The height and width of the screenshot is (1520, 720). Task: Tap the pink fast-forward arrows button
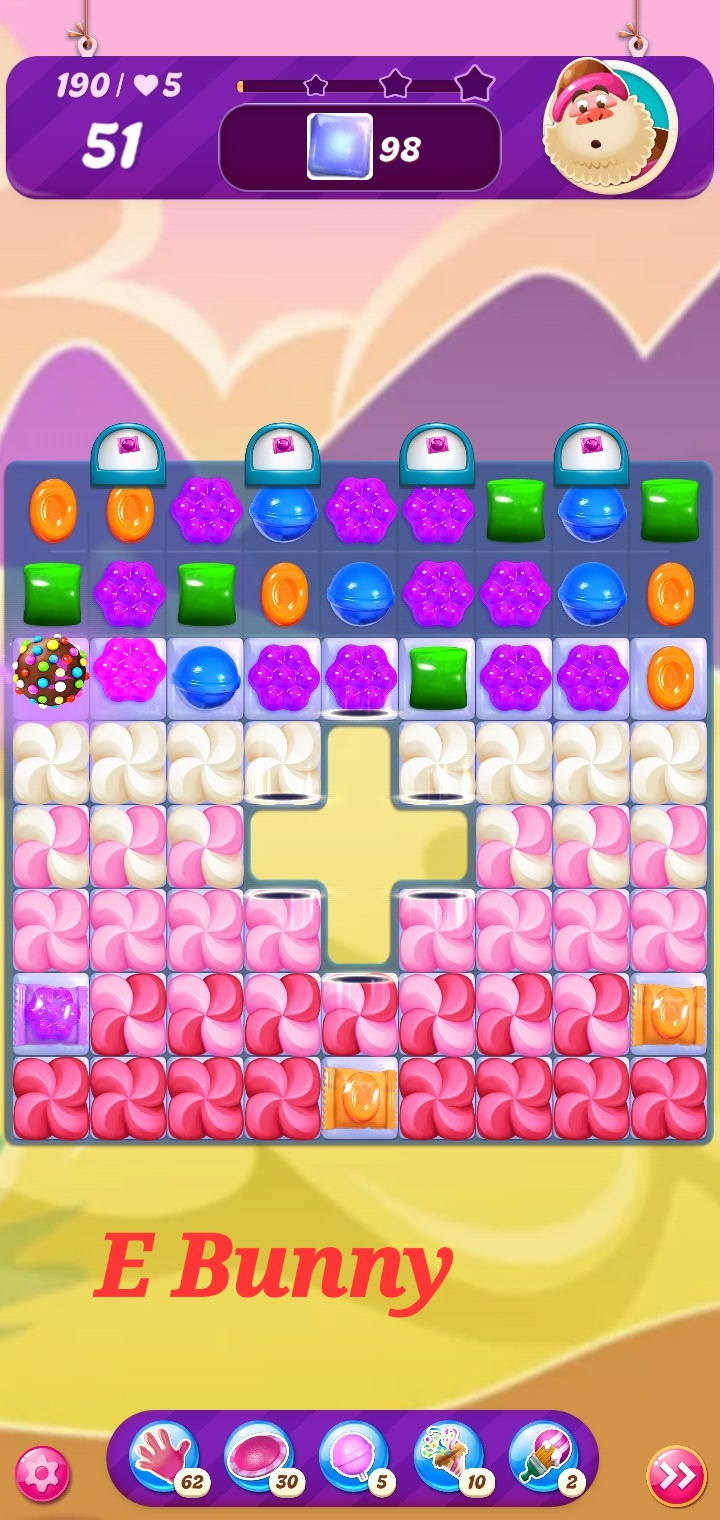[x=676, y=1475]
